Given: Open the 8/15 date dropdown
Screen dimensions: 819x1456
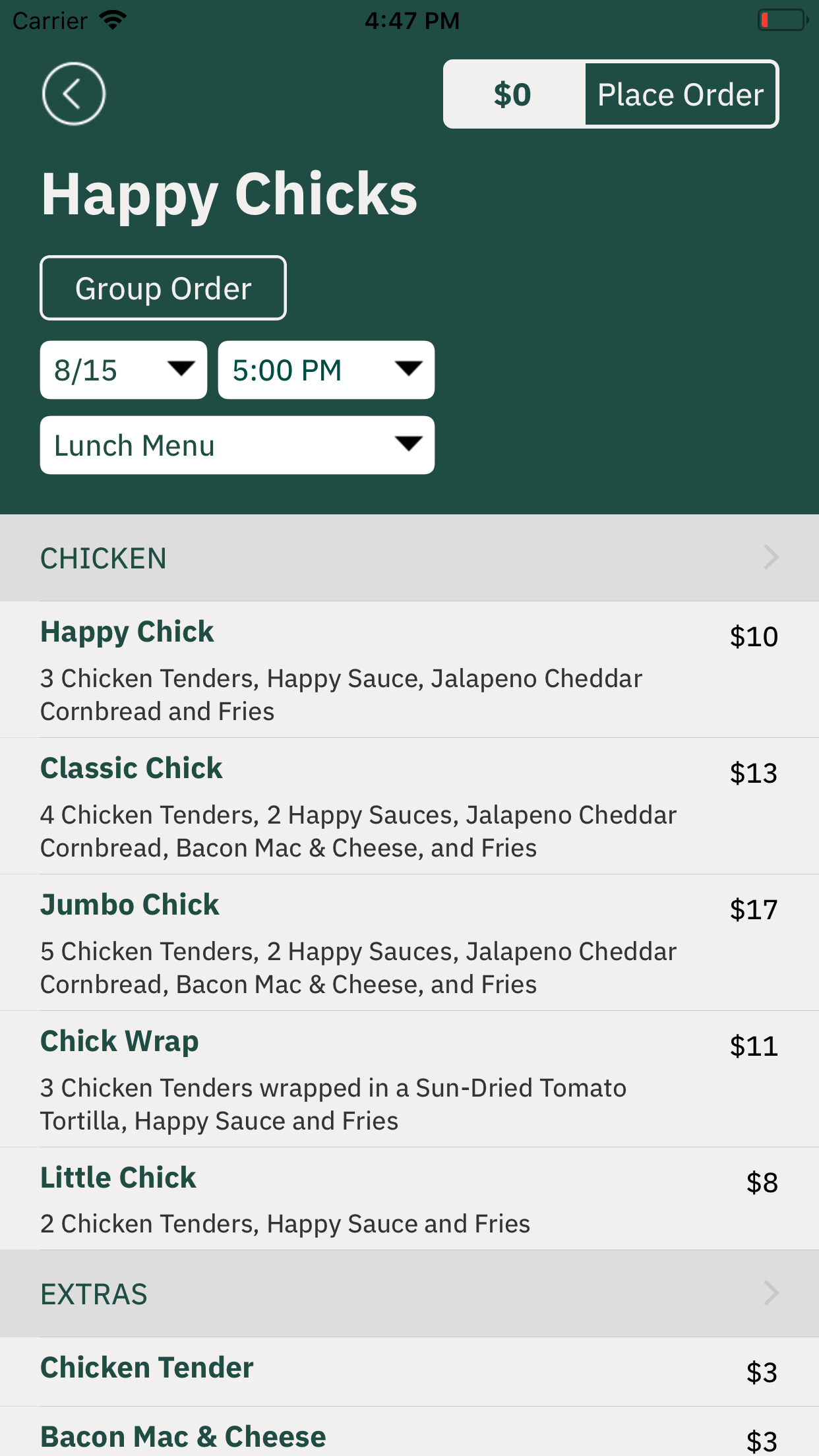Looking at the screenshot, I should click(123, 370).
